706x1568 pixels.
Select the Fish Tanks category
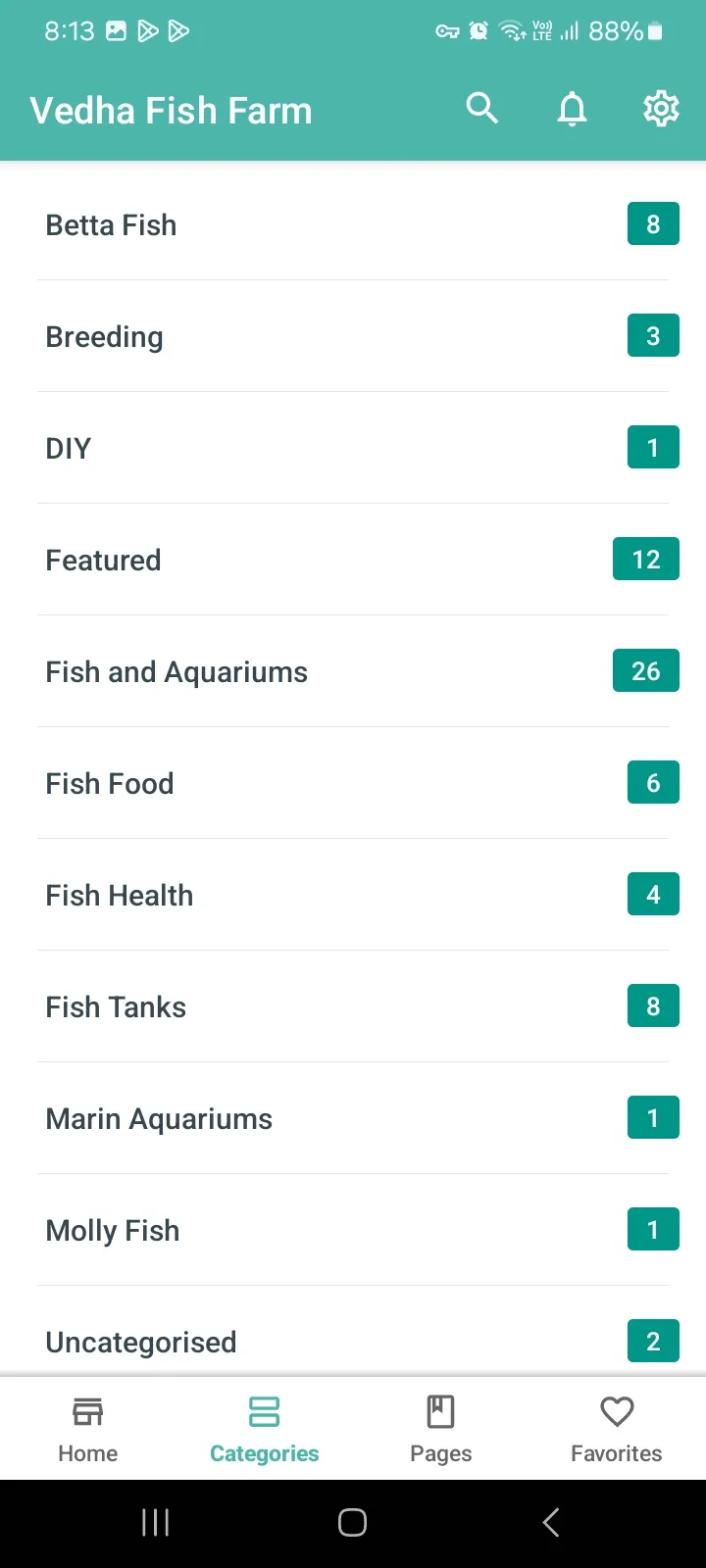[x=353, y=1006]
